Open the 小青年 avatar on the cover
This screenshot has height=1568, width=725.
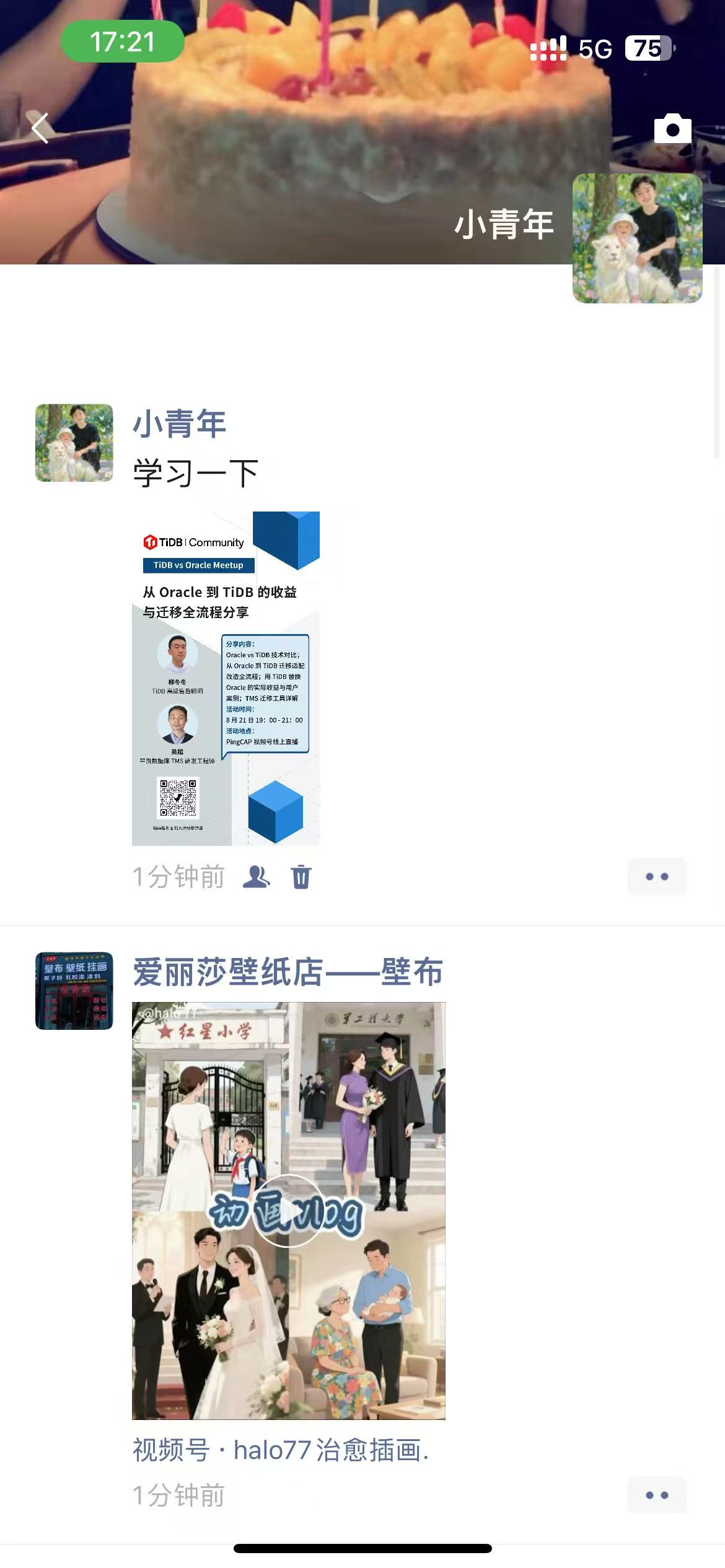(637, 238)
